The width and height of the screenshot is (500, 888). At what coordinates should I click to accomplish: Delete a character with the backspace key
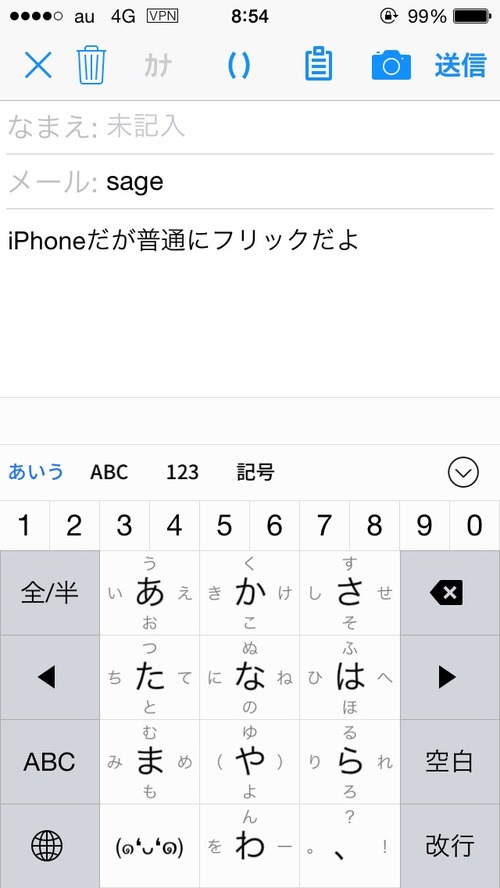pos(450,593)
